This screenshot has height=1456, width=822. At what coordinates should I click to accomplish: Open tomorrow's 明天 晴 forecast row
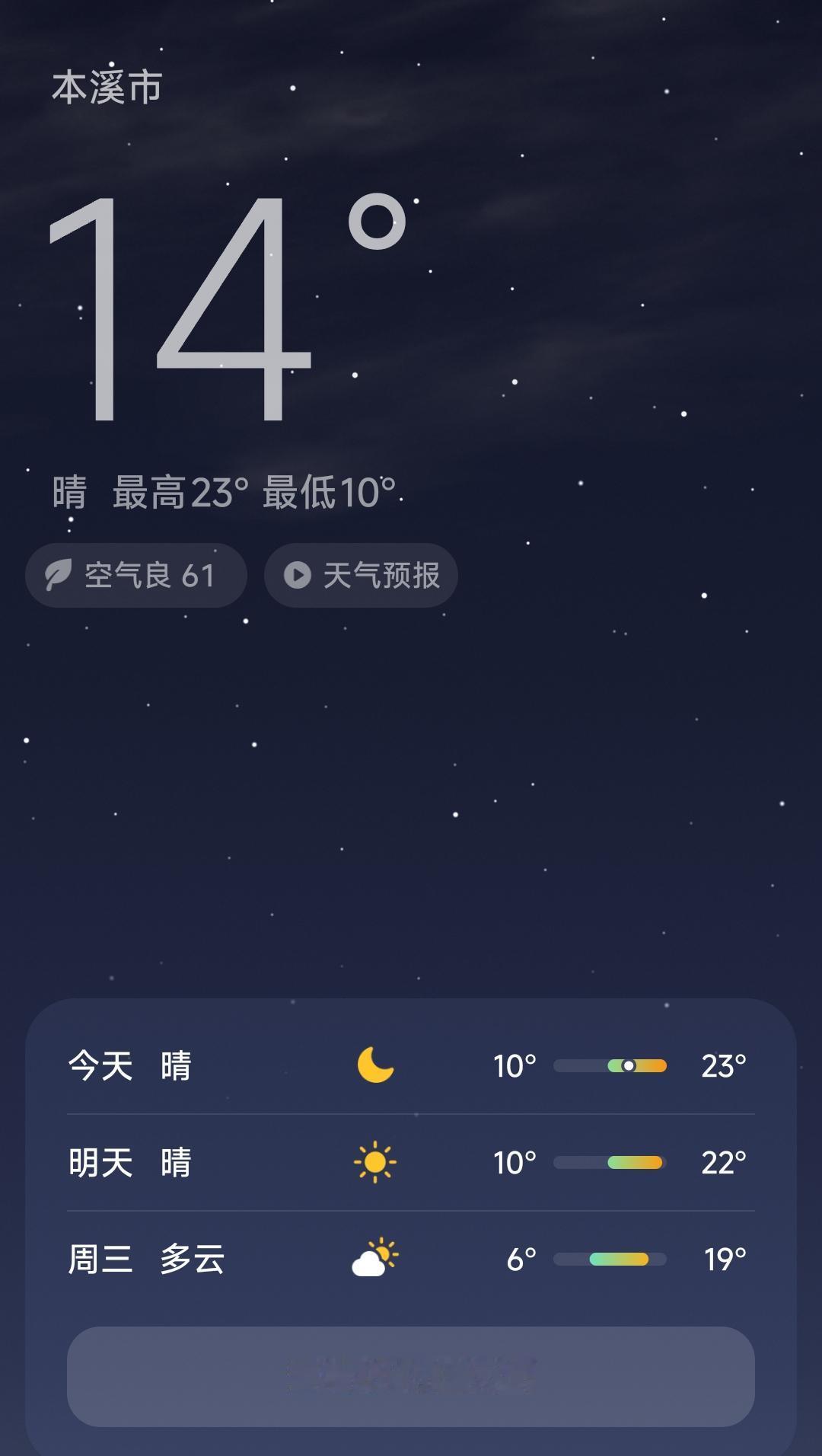pos(409,1162)
